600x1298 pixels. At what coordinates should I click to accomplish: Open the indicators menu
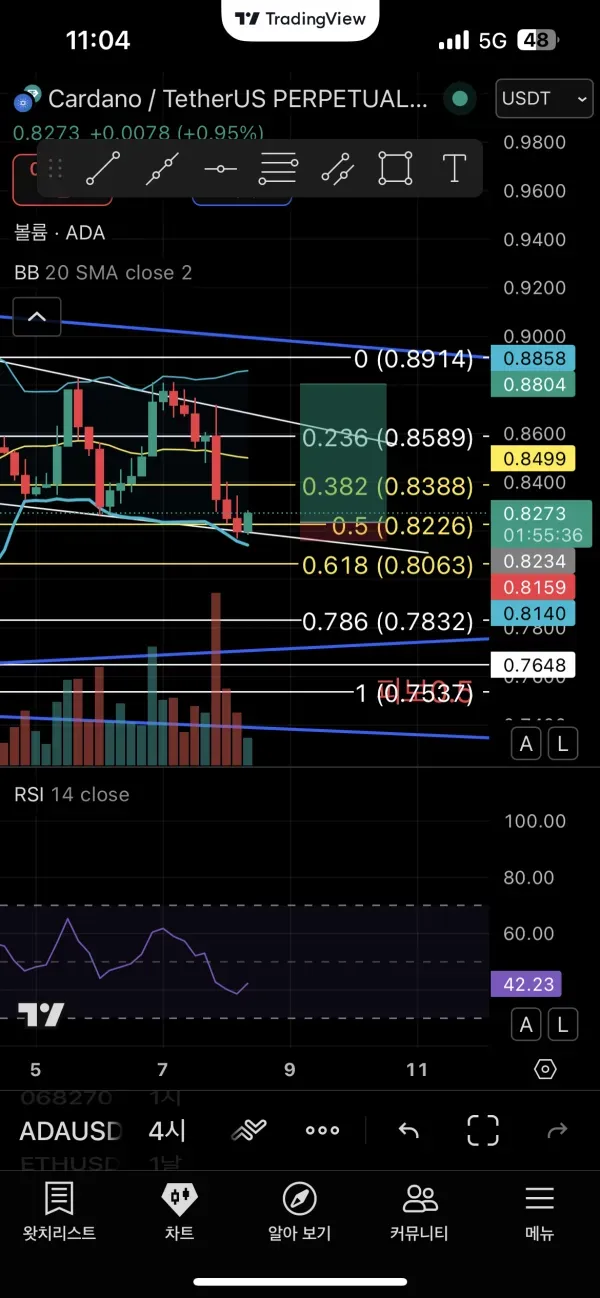click(248, 1131)
